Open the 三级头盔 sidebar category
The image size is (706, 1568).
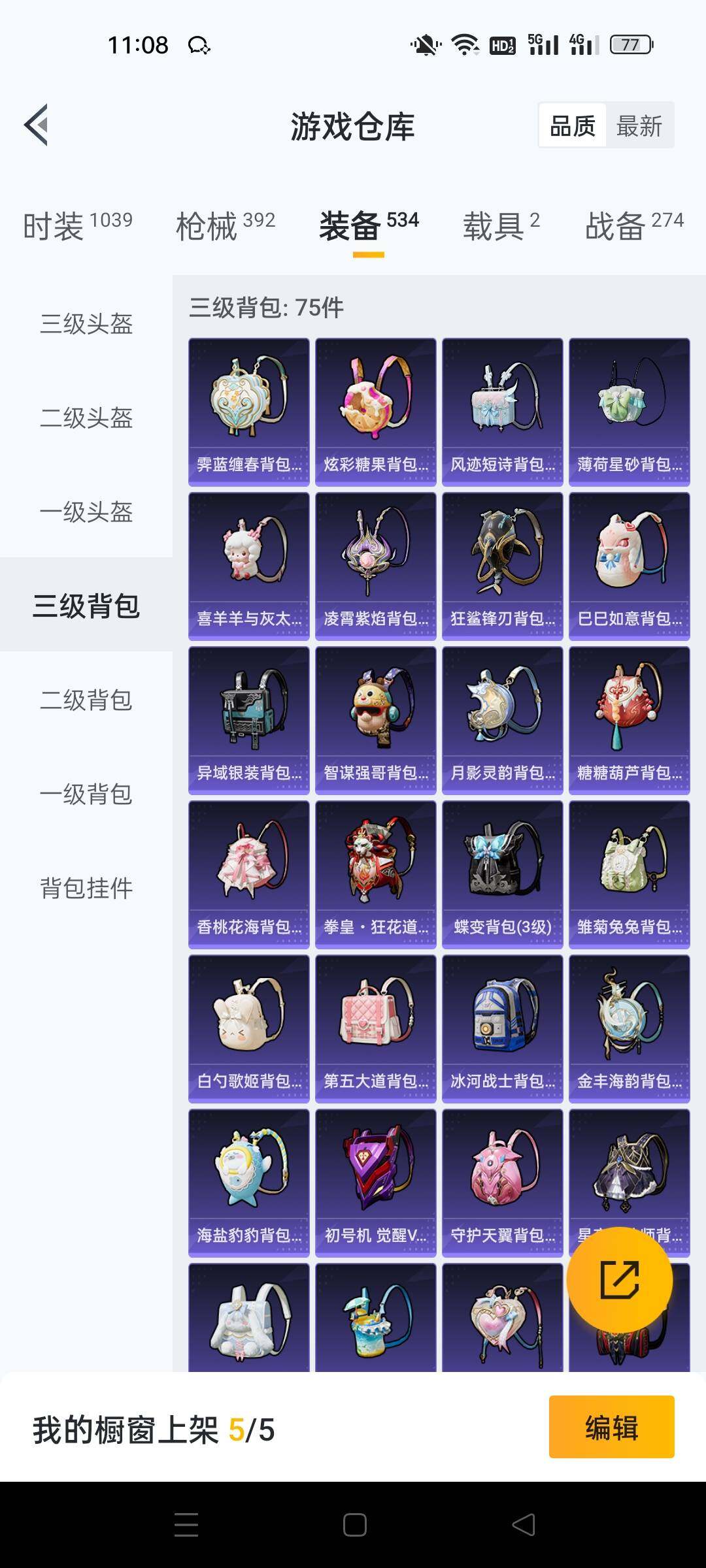click(85, 325)
